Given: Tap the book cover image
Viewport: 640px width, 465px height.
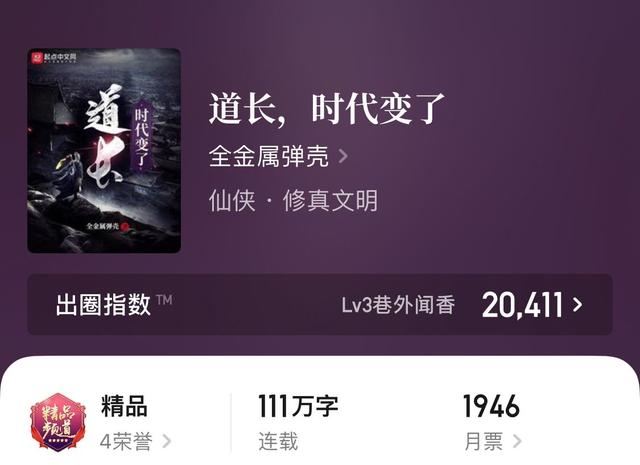Looking at the screenshot, I should click(x=104, y=150).
